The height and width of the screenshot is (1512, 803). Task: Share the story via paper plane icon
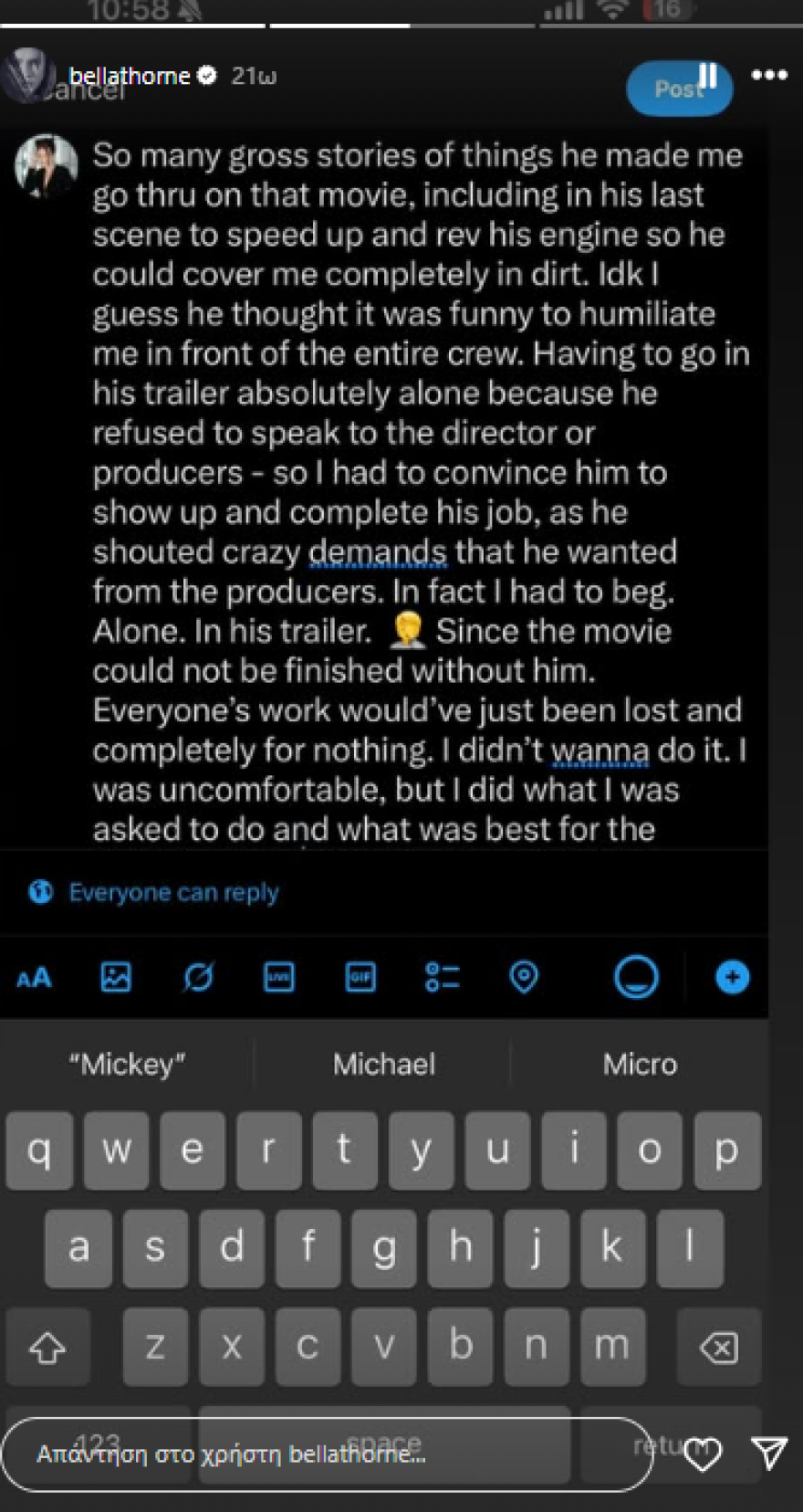(x=769, y=1452)
